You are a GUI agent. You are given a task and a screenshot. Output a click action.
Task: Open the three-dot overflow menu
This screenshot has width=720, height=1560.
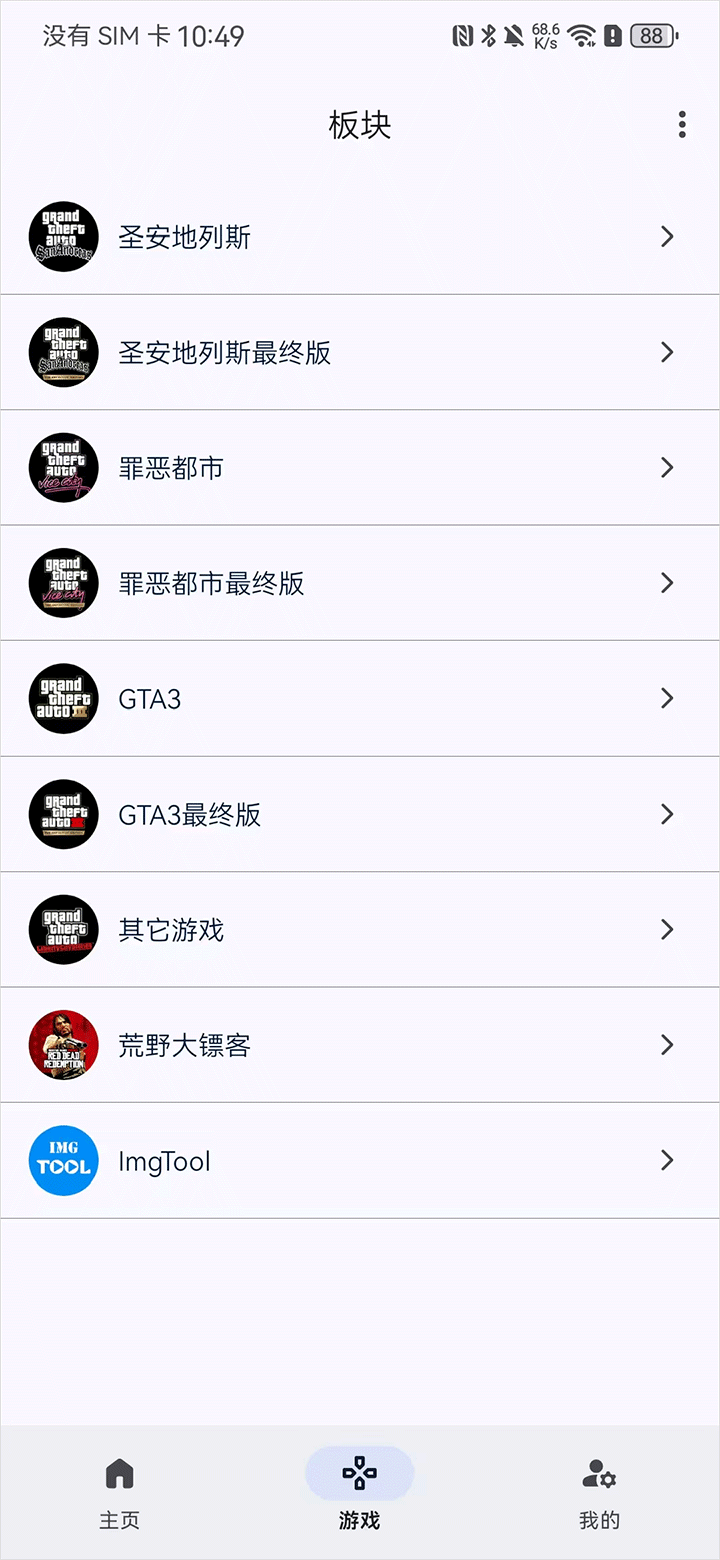point(682,124)
